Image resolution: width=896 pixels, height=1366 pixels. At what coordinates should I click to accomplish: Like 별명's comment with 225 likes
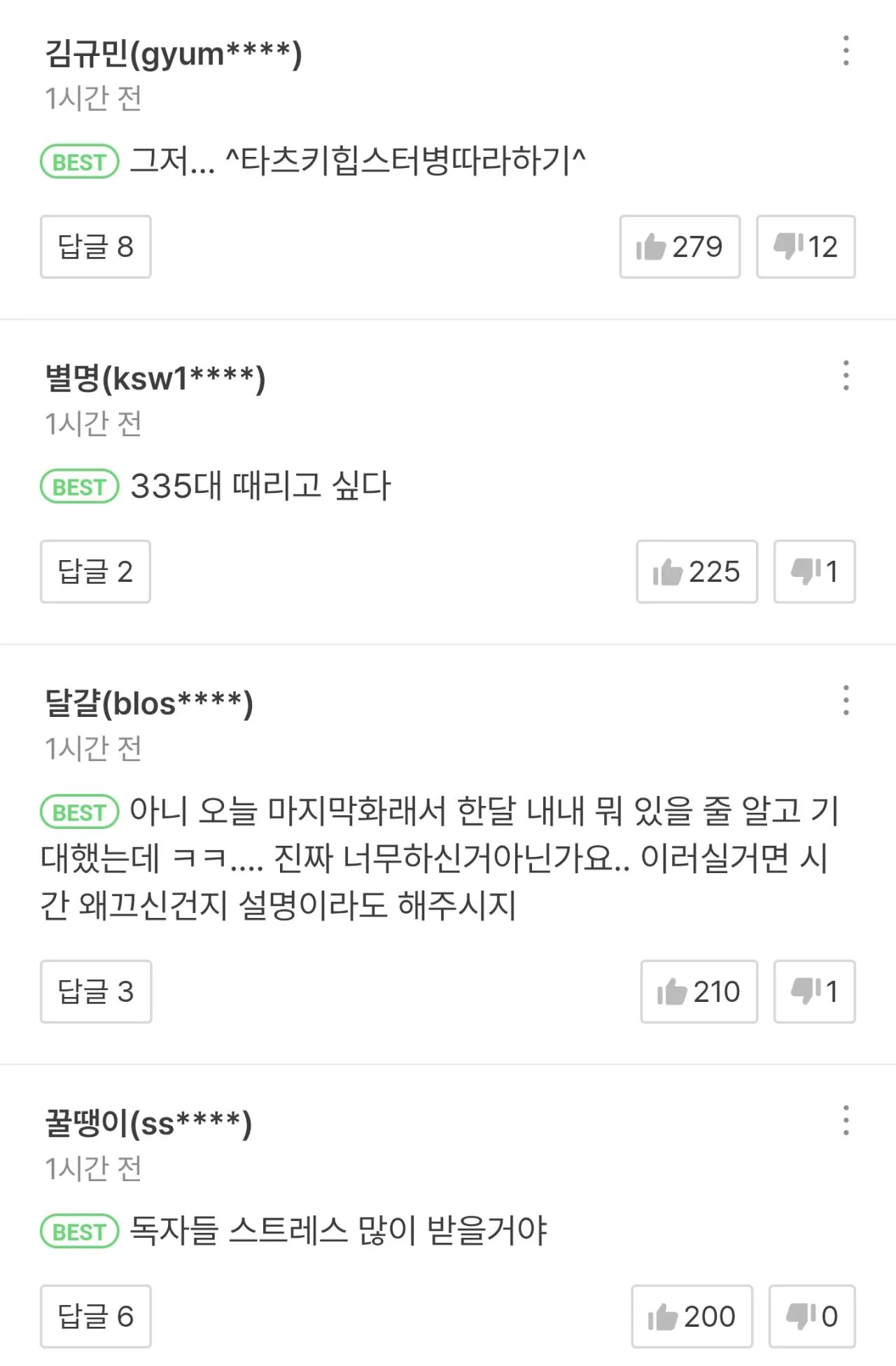click(x=696, y=571)
